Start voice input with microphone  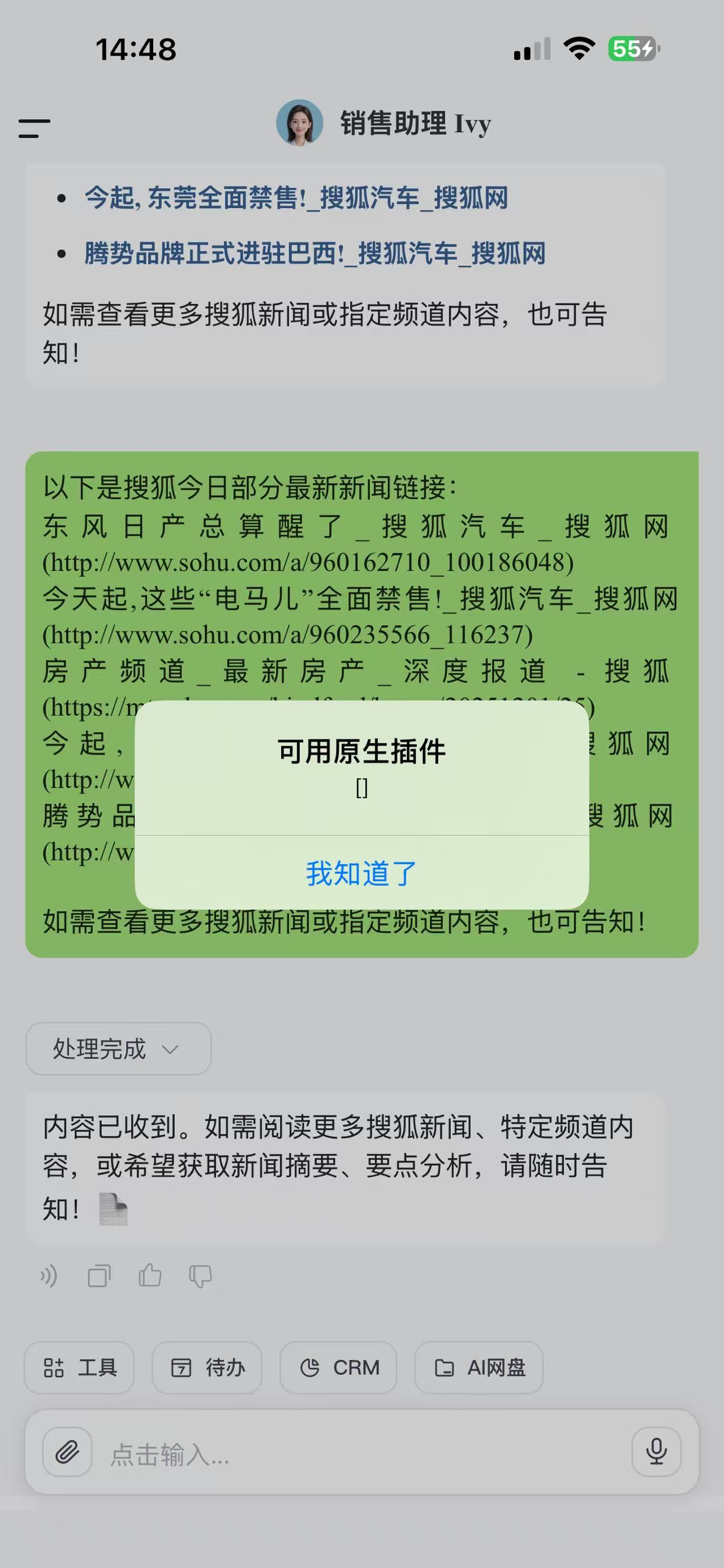656,1452
